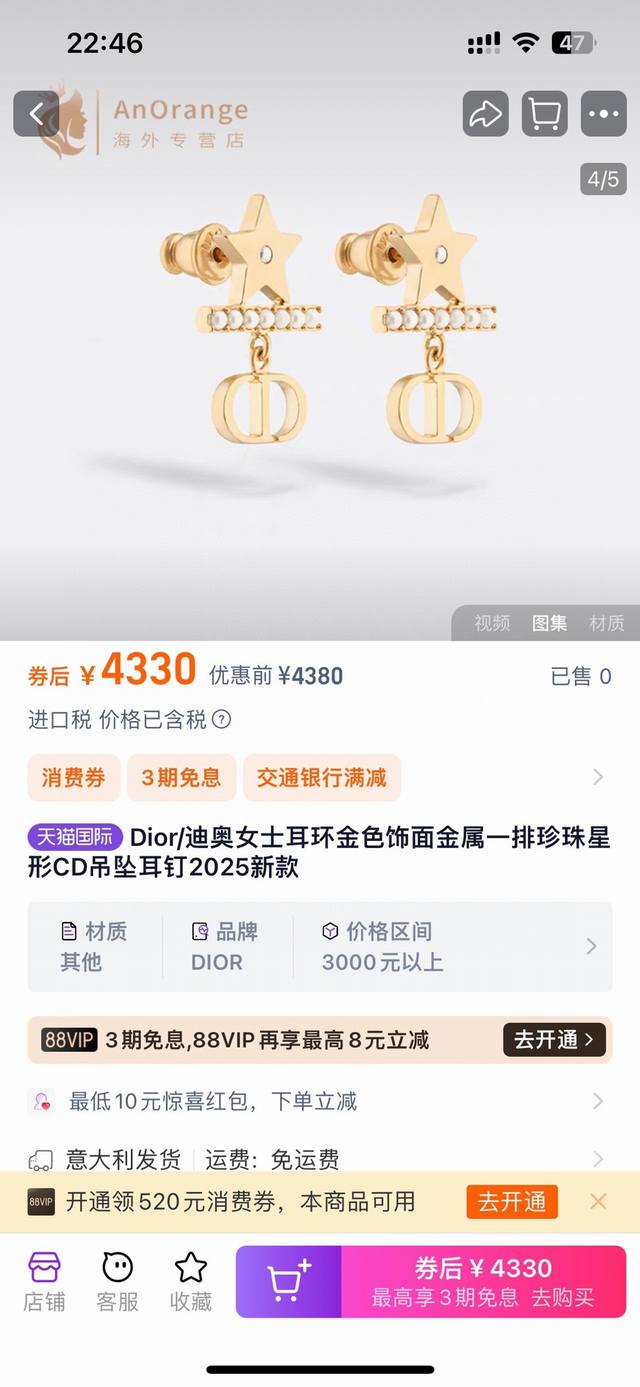The width and height of the screenshot is (640, 1387).
Task: Visit the 店铺 store page
Action: point(44,1282)
